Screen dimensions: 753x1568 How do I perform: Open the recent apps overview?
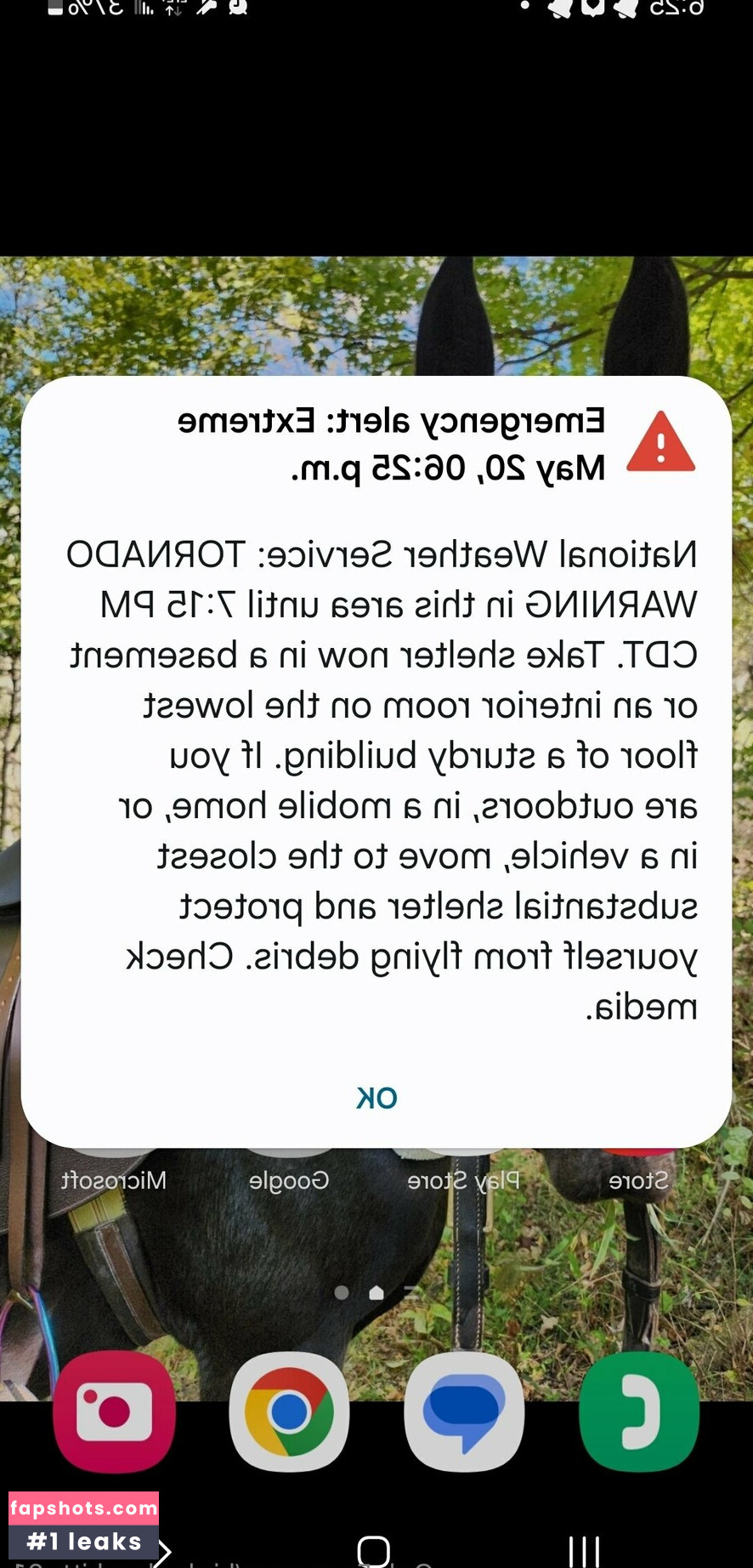[x=584, y=1550]
